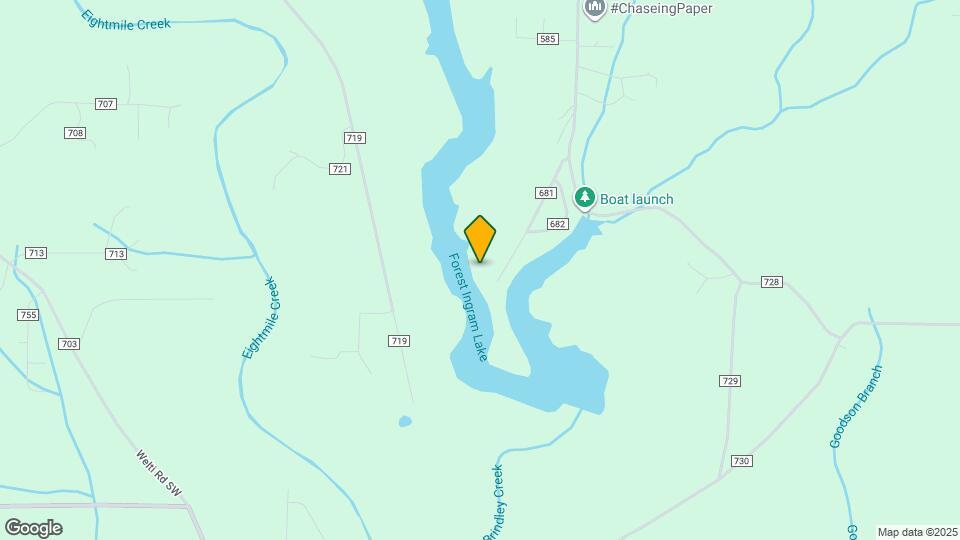Select the #ChaseingPaper place pin
This screenshot has width=960, height=540.
click(x=595, y=8)
